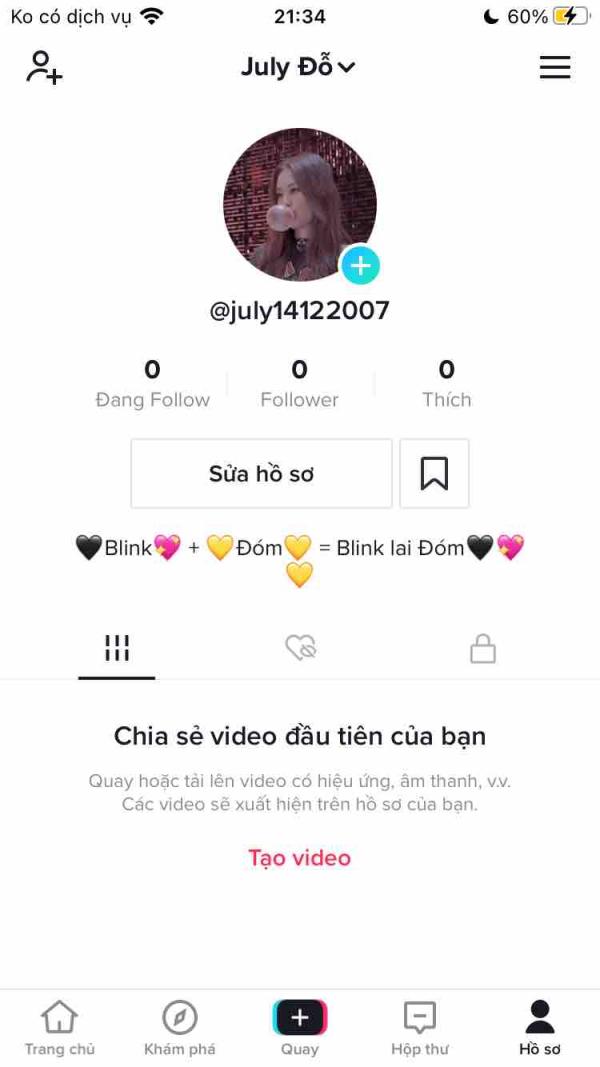Tap the Sửa hồ sơ button
This screenshot has width=600, height=1067.
pos(261,474)
